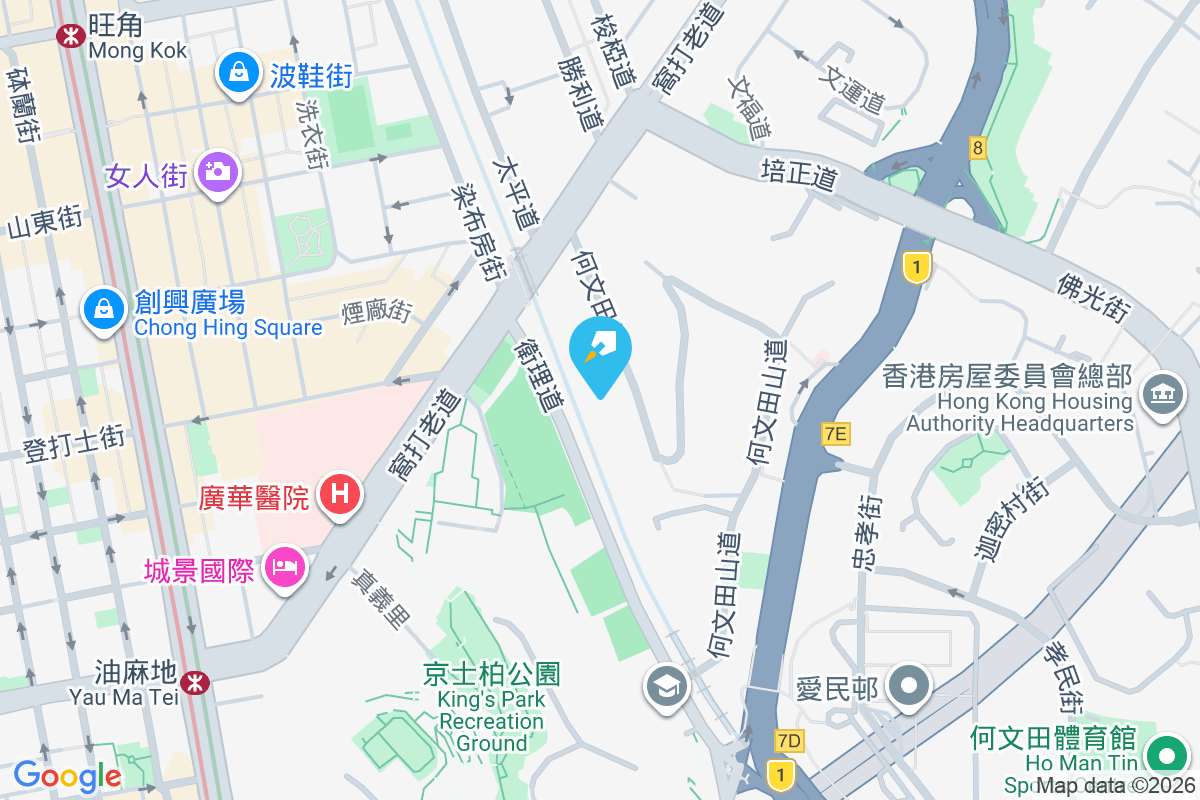Select the 女人街 camera marker
The height and width of the screenshot is (800, 1200).
click(215, 172)
